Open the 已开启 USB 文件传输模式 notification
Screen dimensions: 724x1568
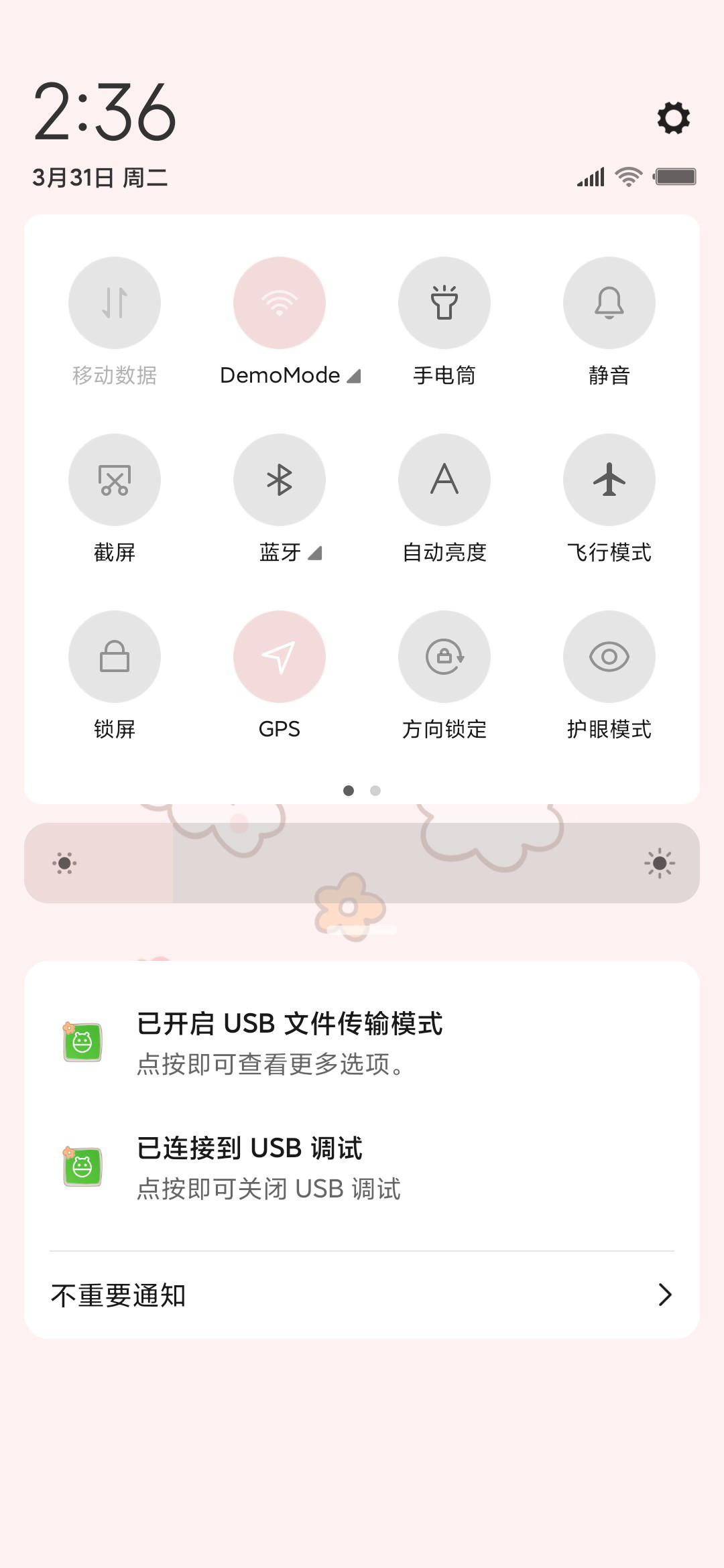(362, 1043)
